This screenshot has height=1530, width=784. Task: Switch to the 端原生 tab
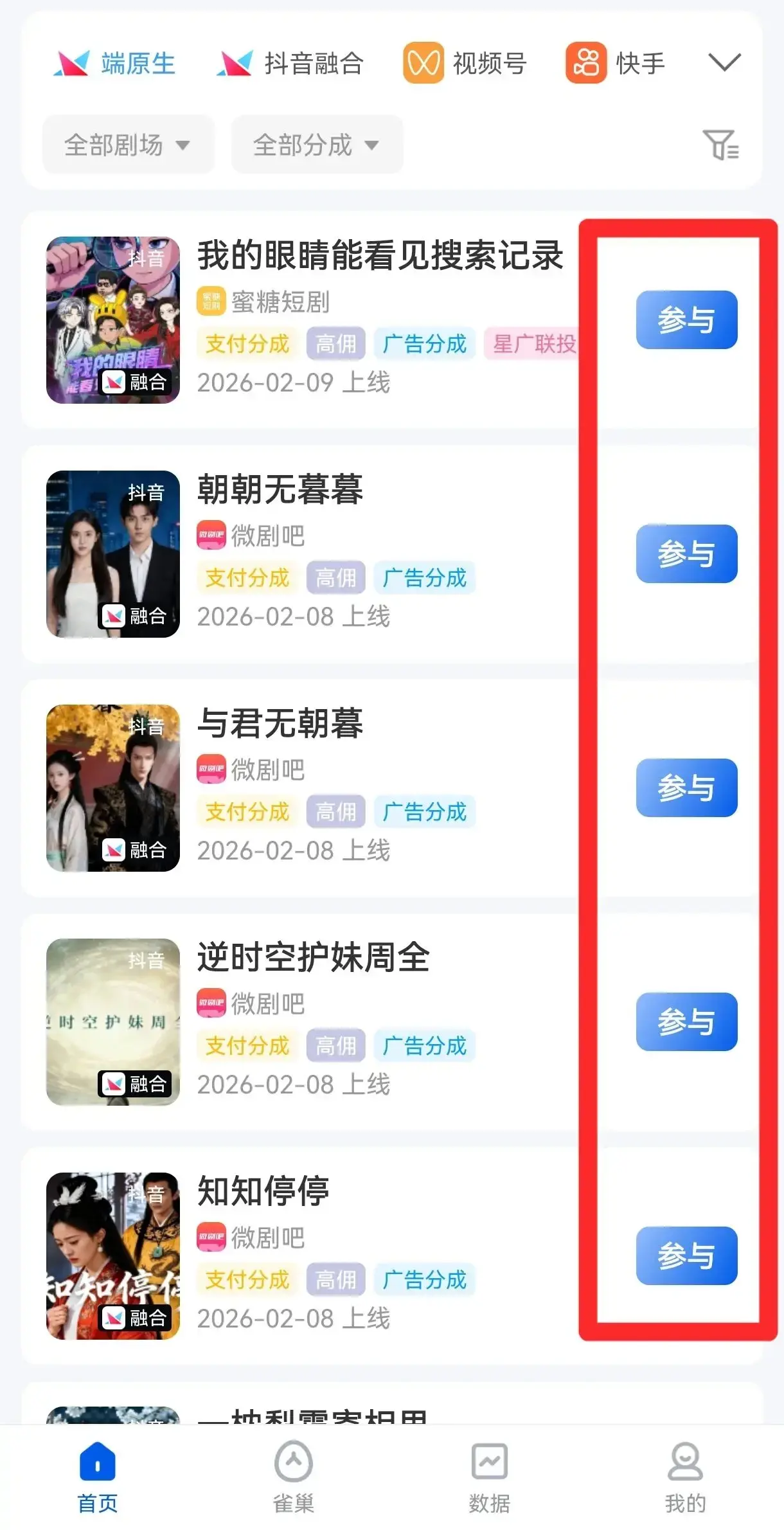115,64
